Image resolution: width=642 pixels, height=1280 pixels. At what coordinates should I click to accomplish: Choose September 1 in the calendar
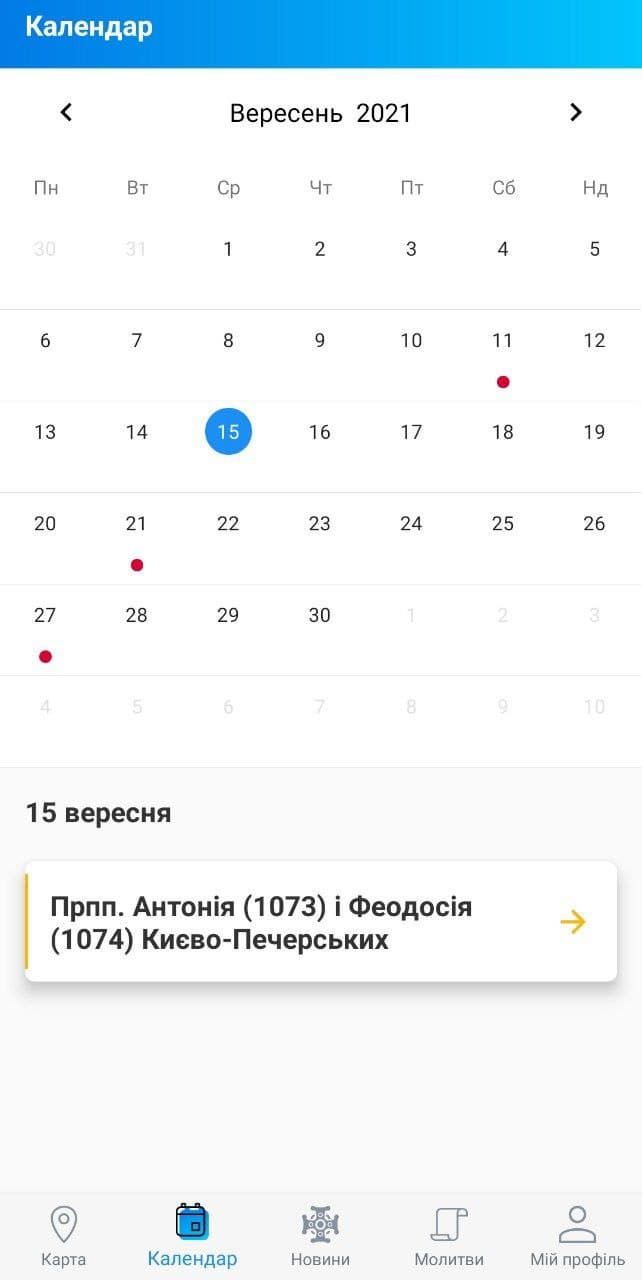tap(228, 249)
